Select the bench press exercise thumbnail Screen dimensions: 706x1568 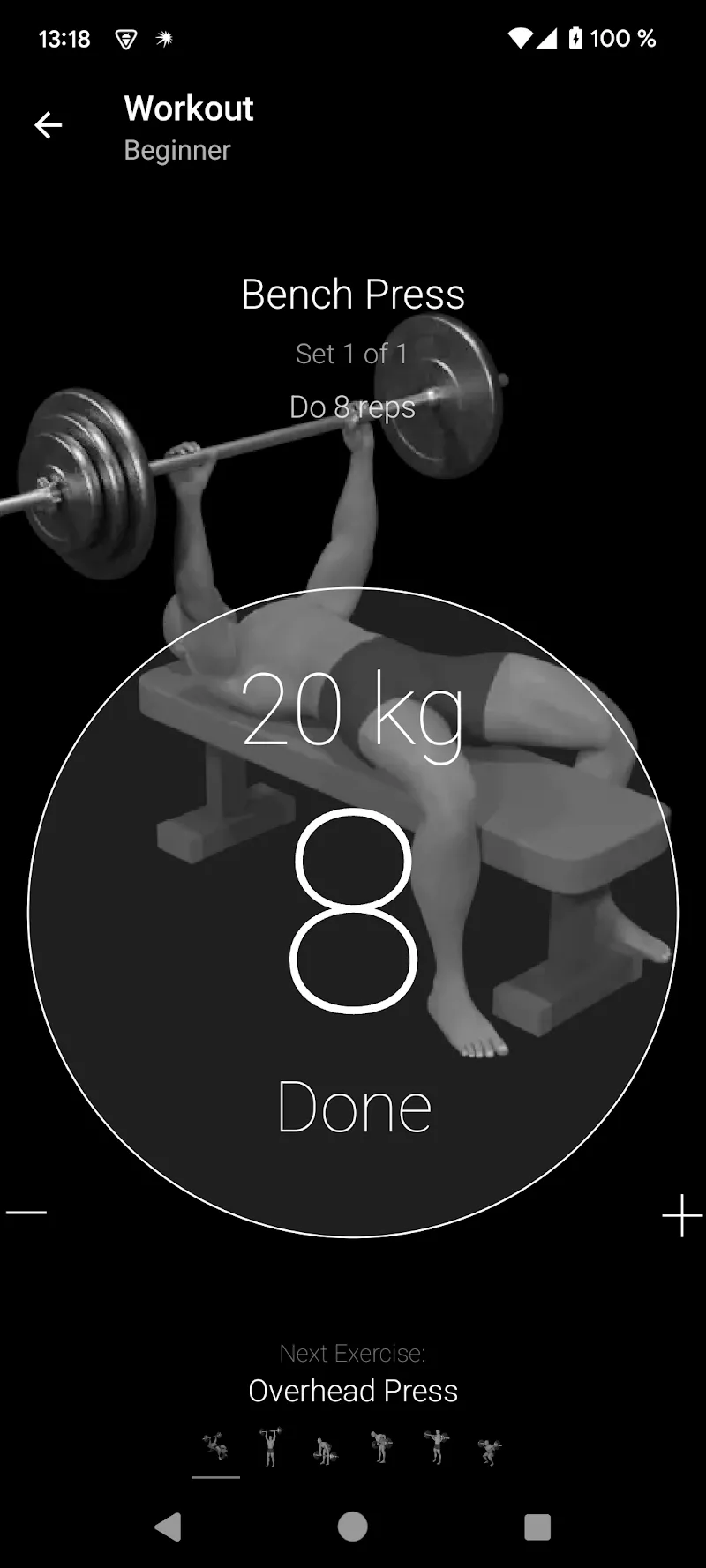tap(215, 1447)
